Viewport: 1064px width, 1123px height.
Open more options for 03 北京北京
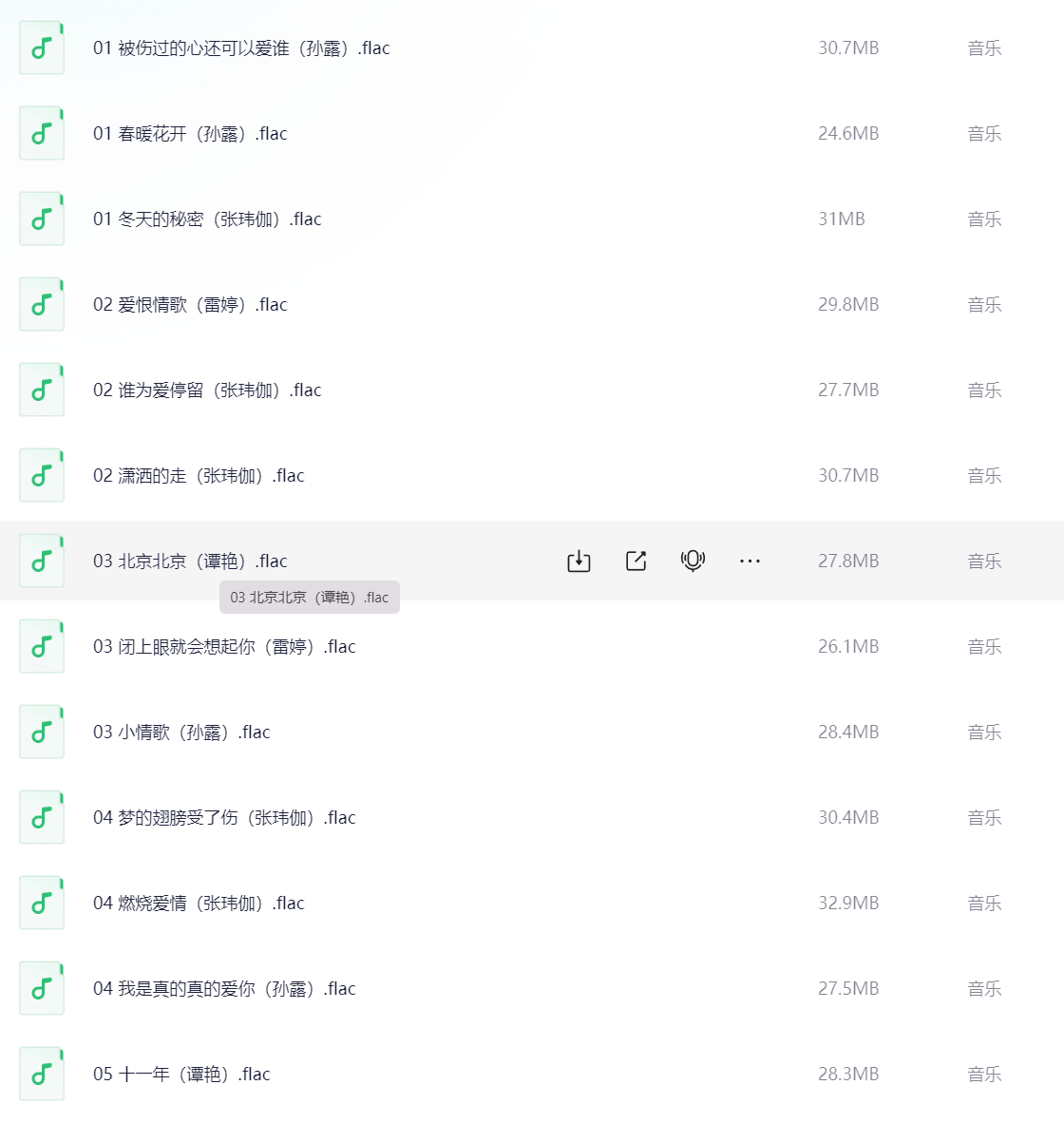[750, 561]
